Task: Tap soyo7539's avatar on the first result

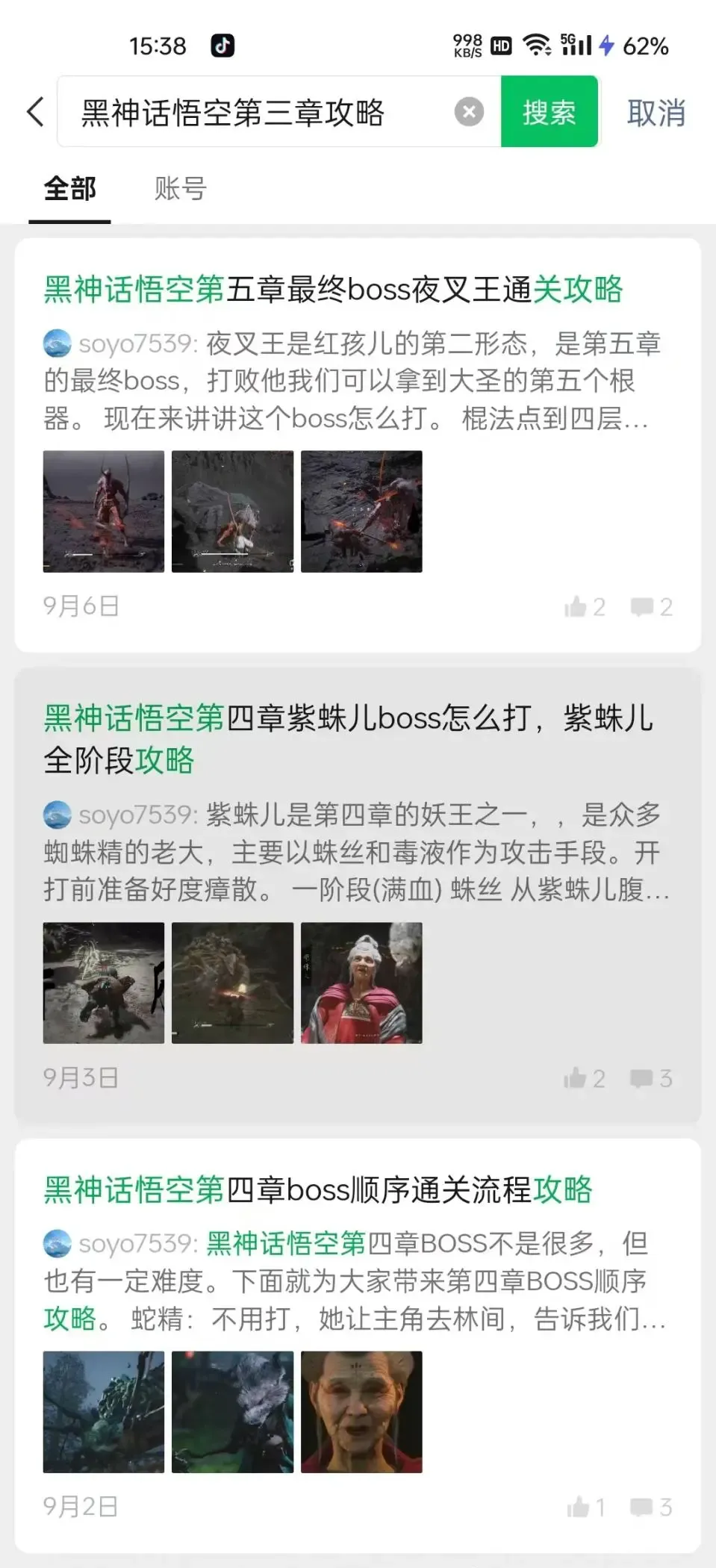Action: pyautogui.click(x=56, y=345)
